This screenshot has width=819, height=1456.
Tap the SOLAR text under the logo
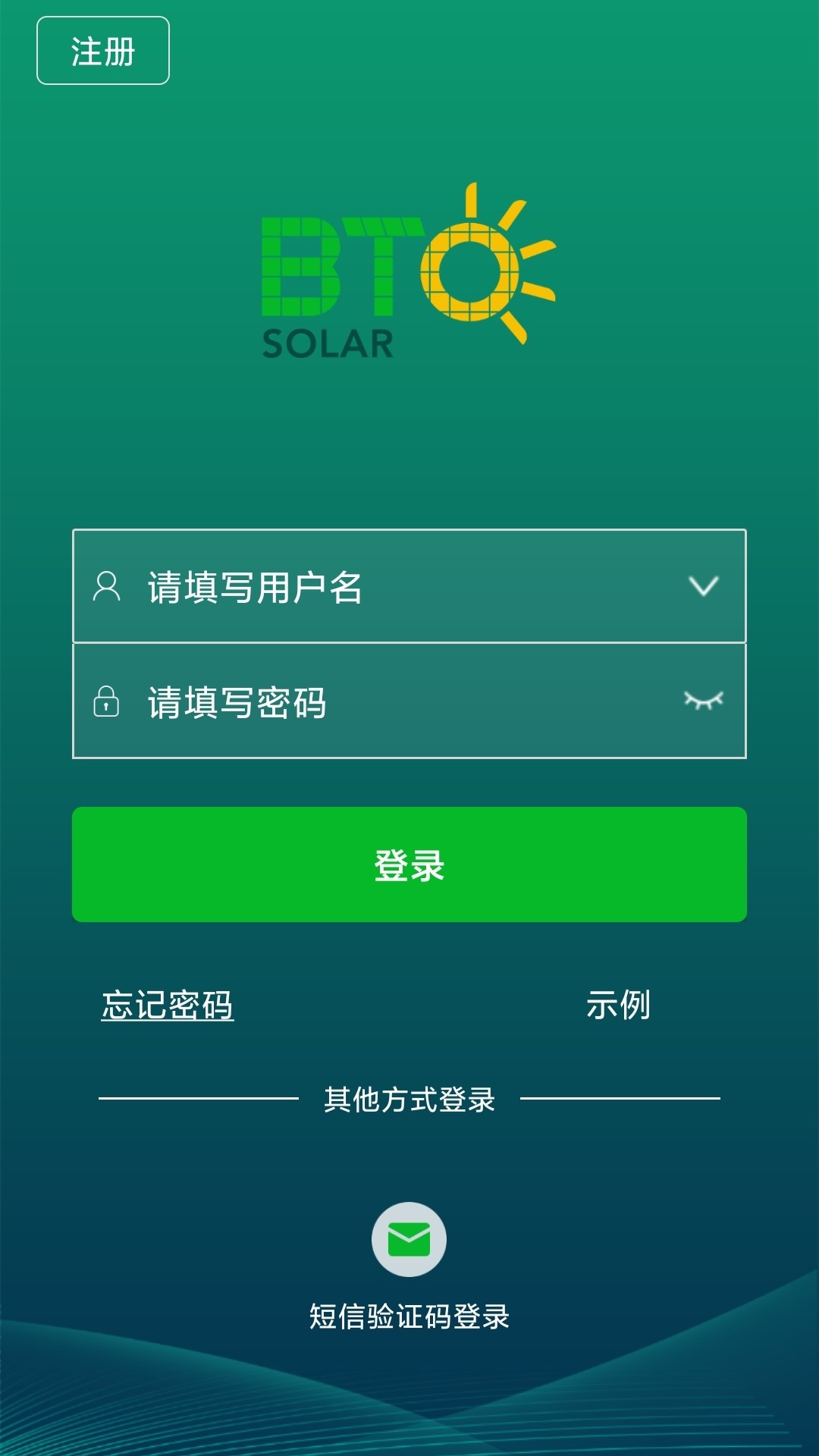[x=326, y=343]
